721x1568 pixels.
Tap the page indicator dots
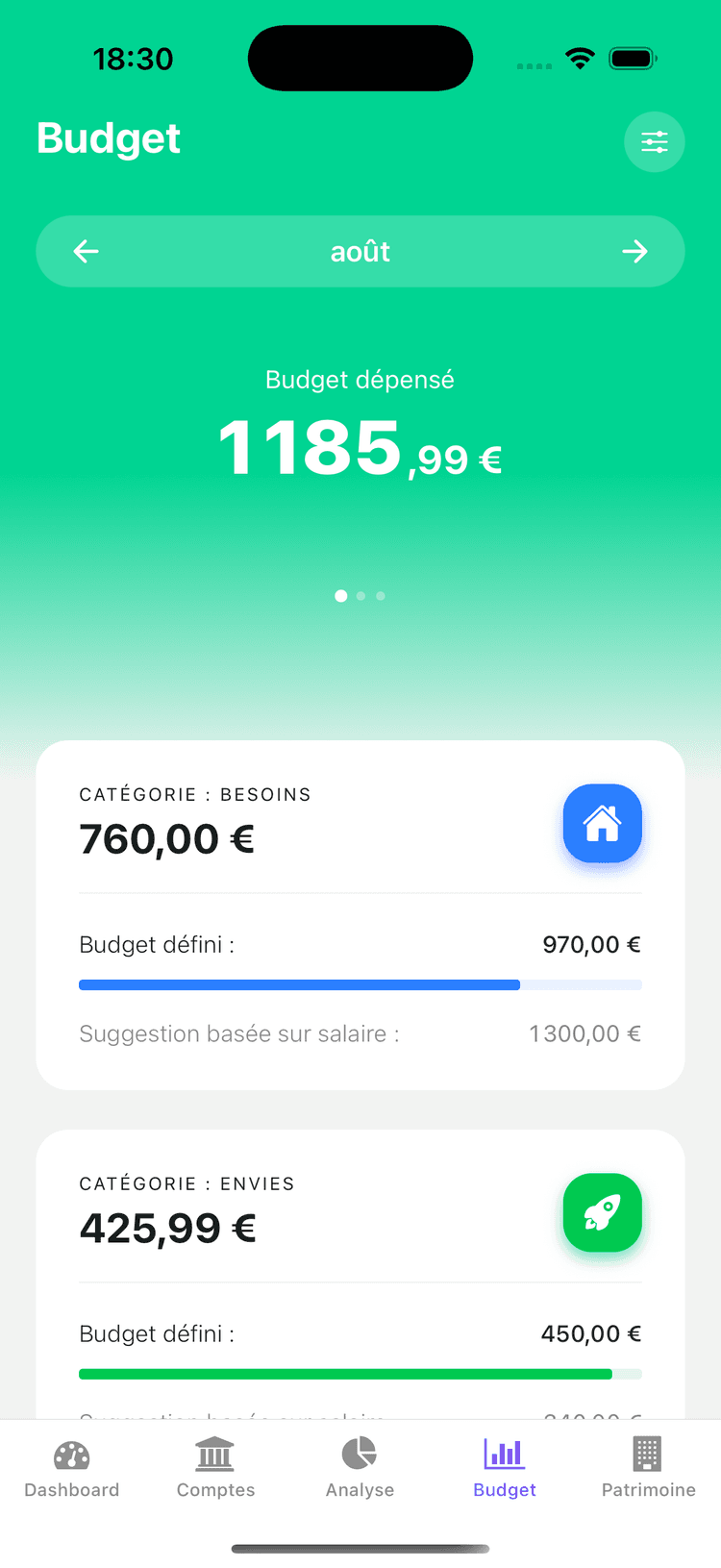tap(360, 596)
